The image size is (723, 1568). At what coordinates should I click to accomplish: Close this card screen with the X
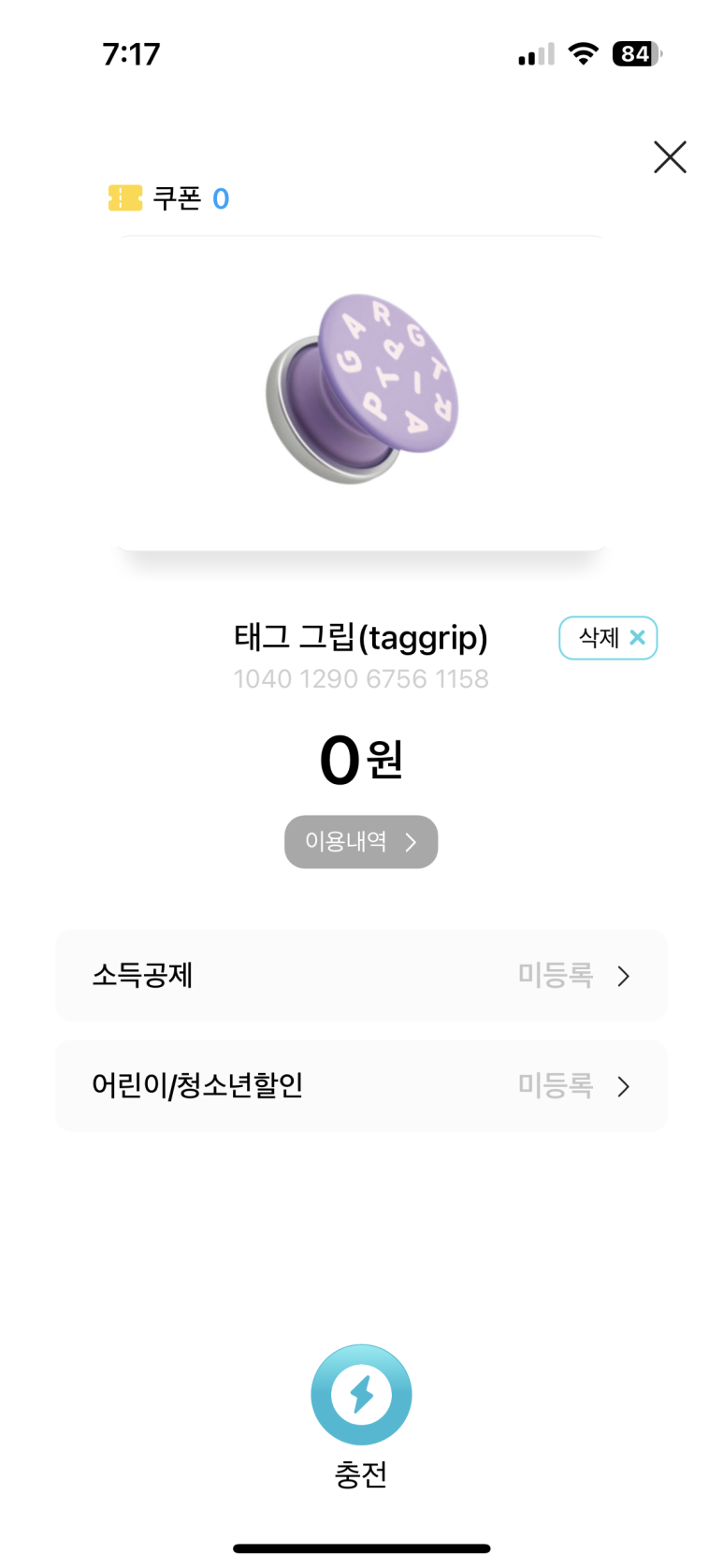tap(670, 157)
